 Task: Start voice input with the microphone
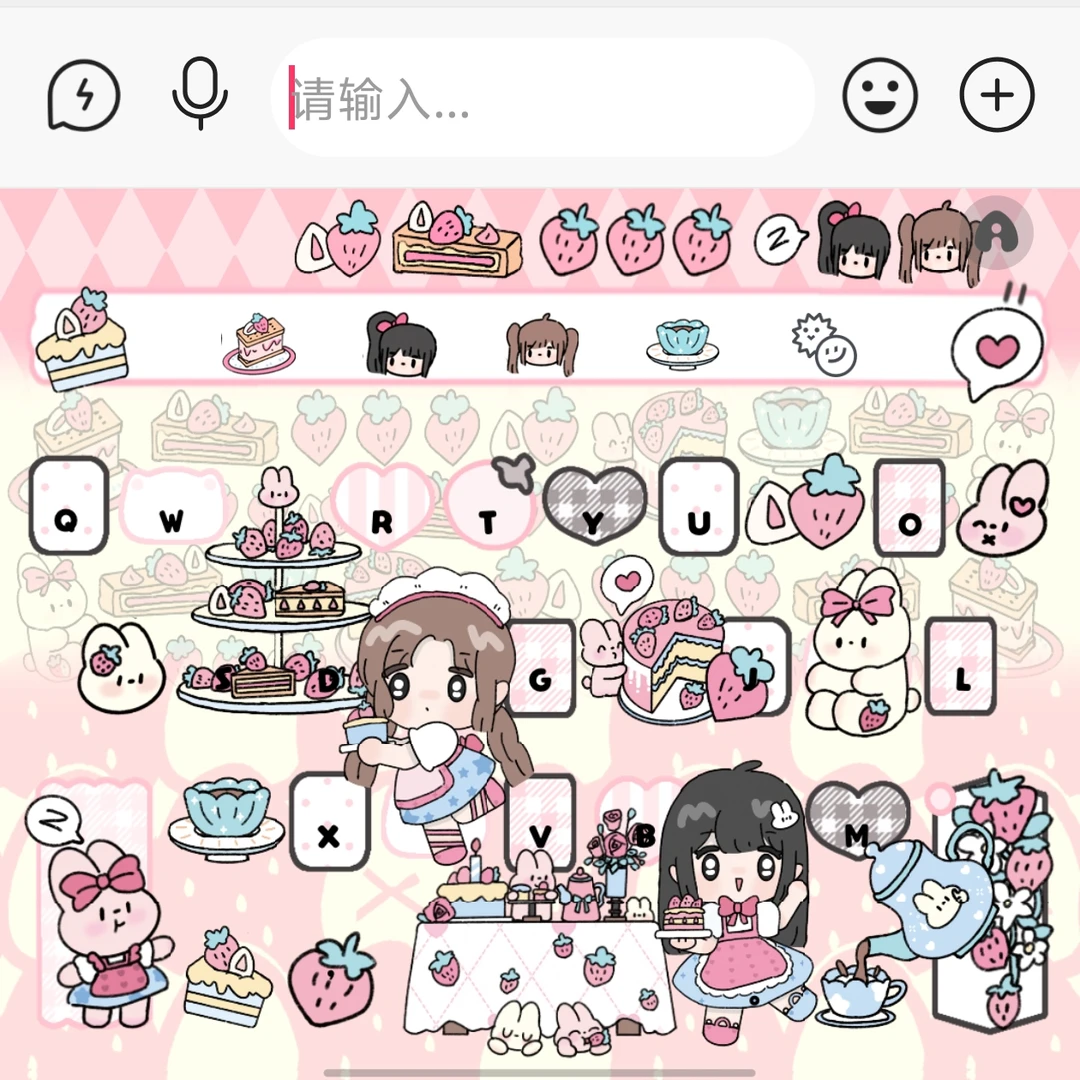tap(200, 94)
